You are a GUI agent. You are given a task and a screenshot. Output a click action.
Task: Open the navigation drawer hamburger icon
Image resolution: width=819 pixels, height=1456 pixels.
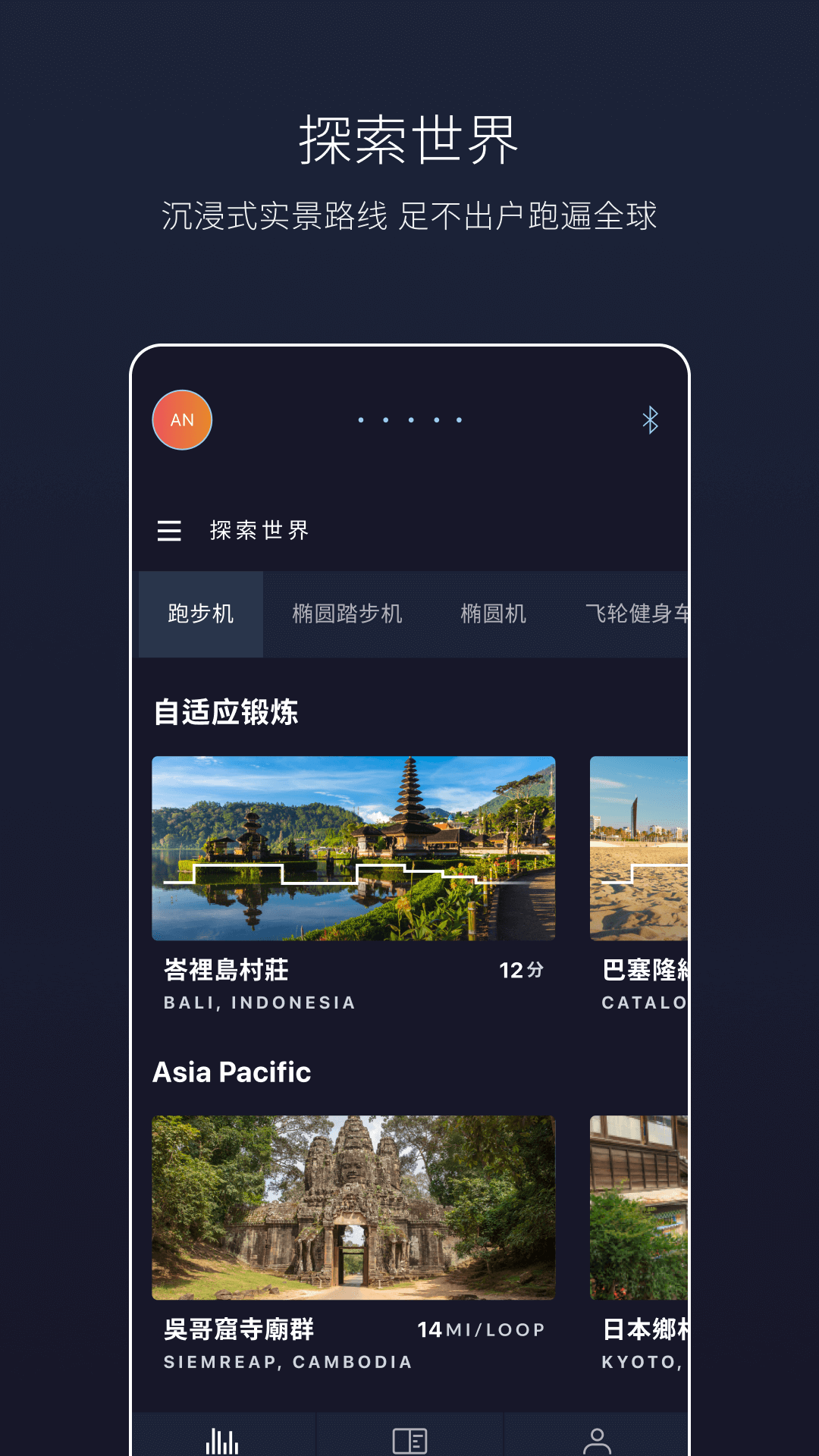point(170,531)
